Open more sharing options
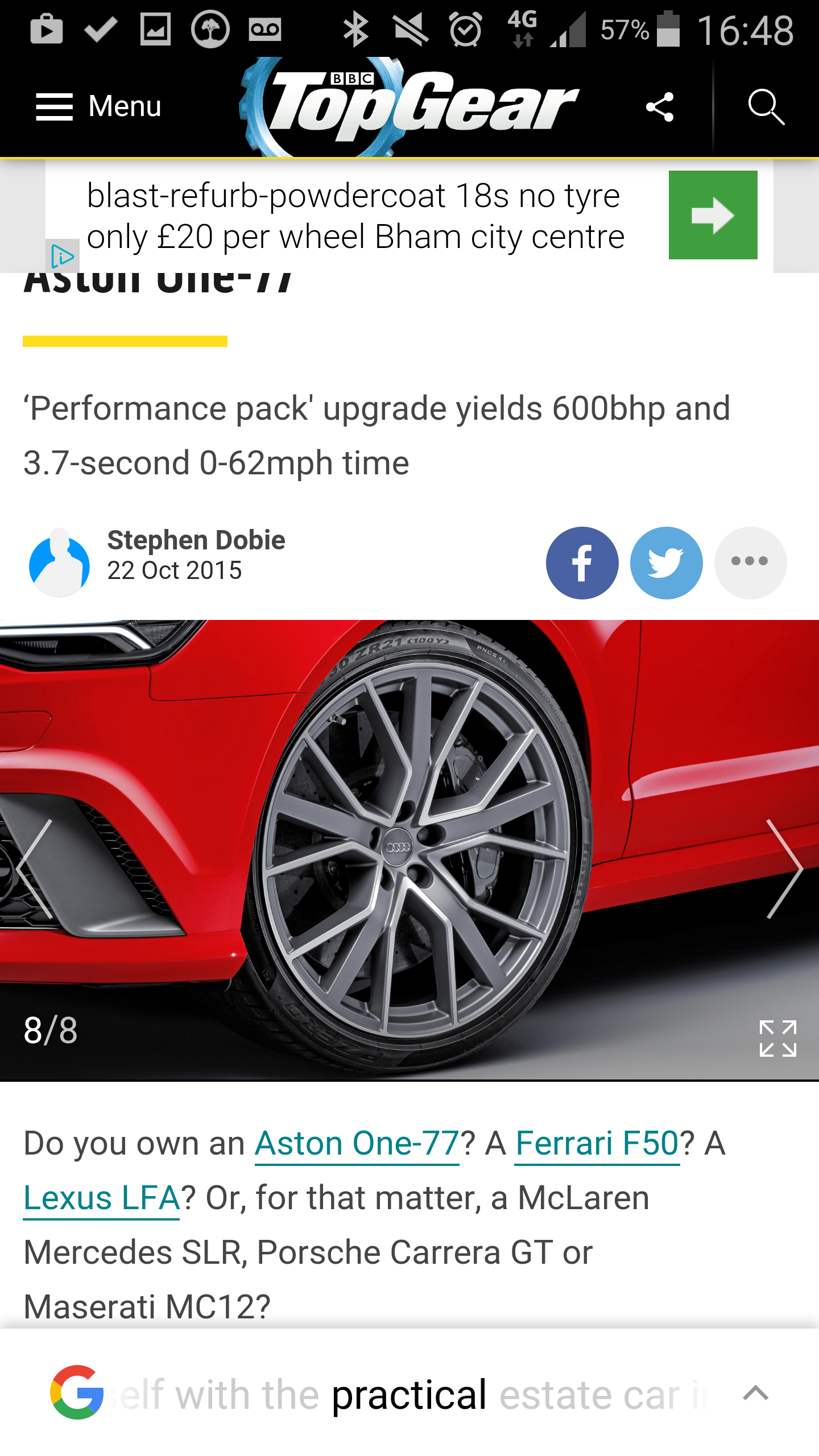819x1456 pixels. tap(750, 562)
